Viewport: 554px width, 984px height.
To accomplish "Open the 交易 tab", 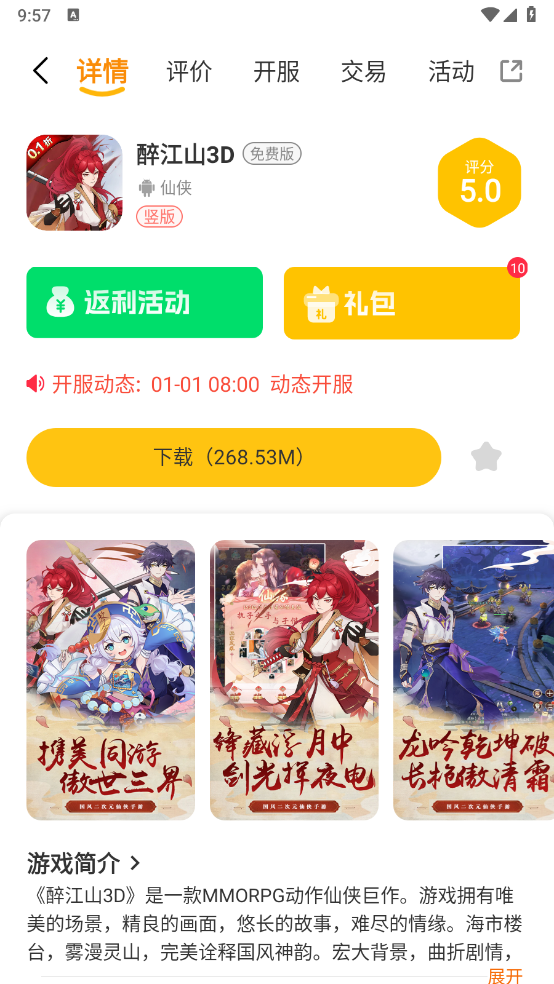I will tap(363, 72).
